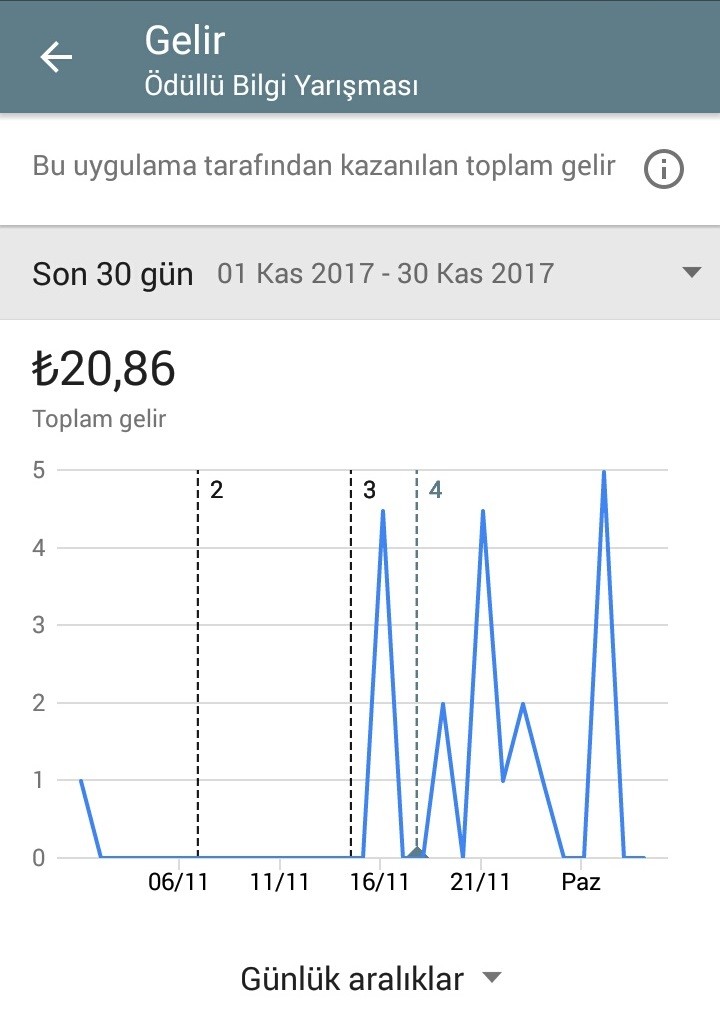Open the info icon about total revenue
720x1021 pixels.
[663, 169]
